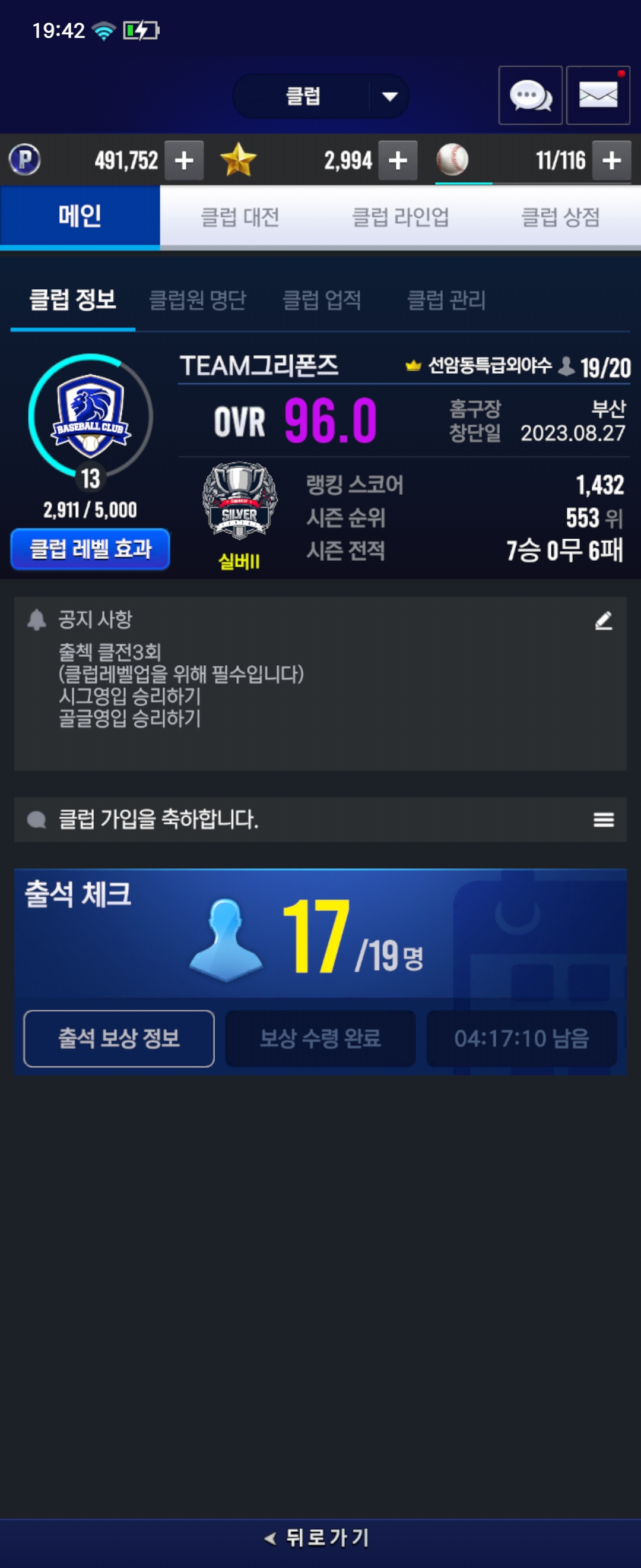Open the chat bubble icon

529,96
